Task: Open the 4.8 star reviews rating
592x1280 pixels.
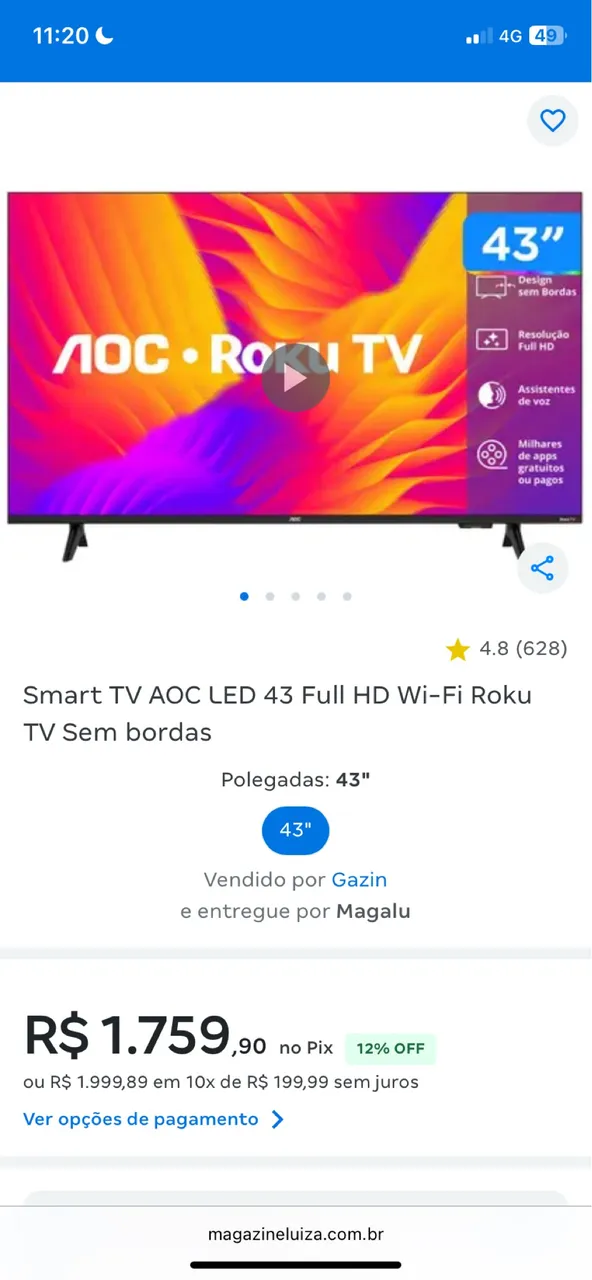Action: (x=507, y=649)
